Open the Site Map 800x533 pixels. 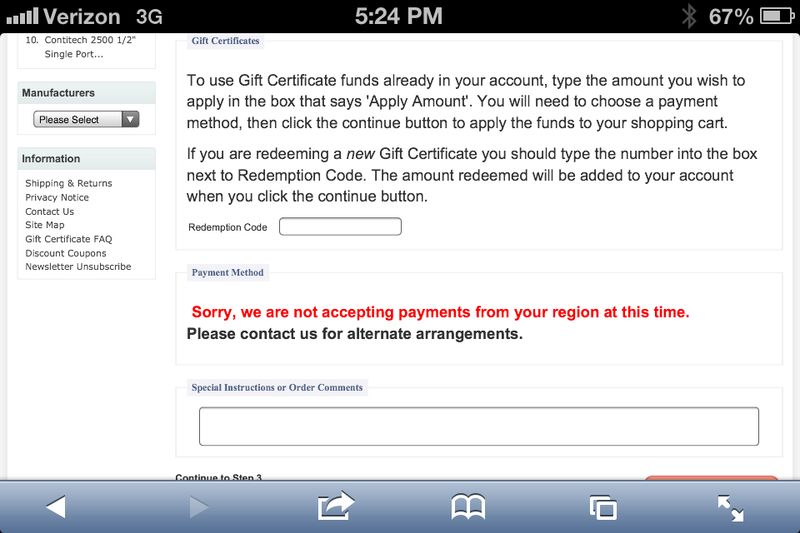coord(44,225)
